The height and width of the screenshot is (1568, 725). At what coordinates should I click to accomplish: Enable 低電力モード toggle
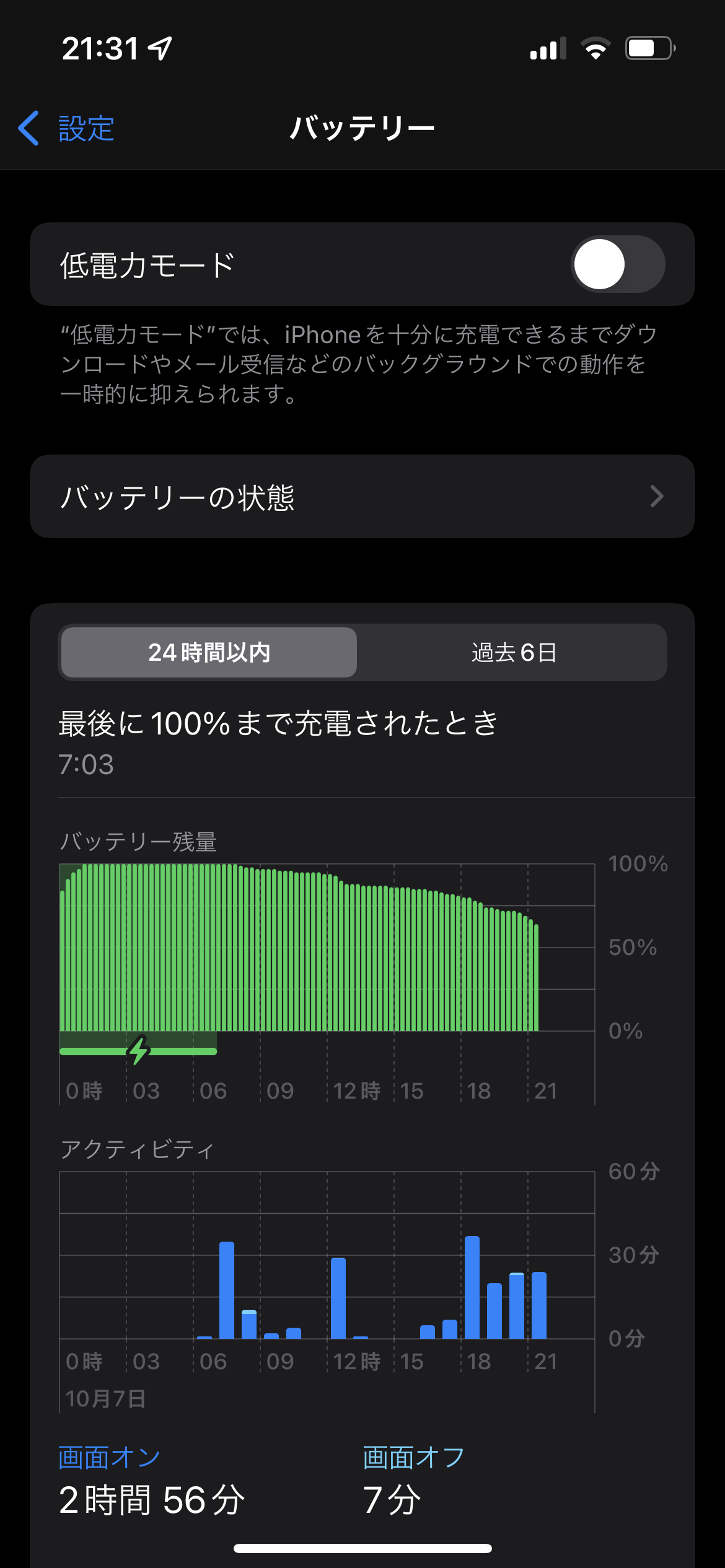(x=617, y=264)
